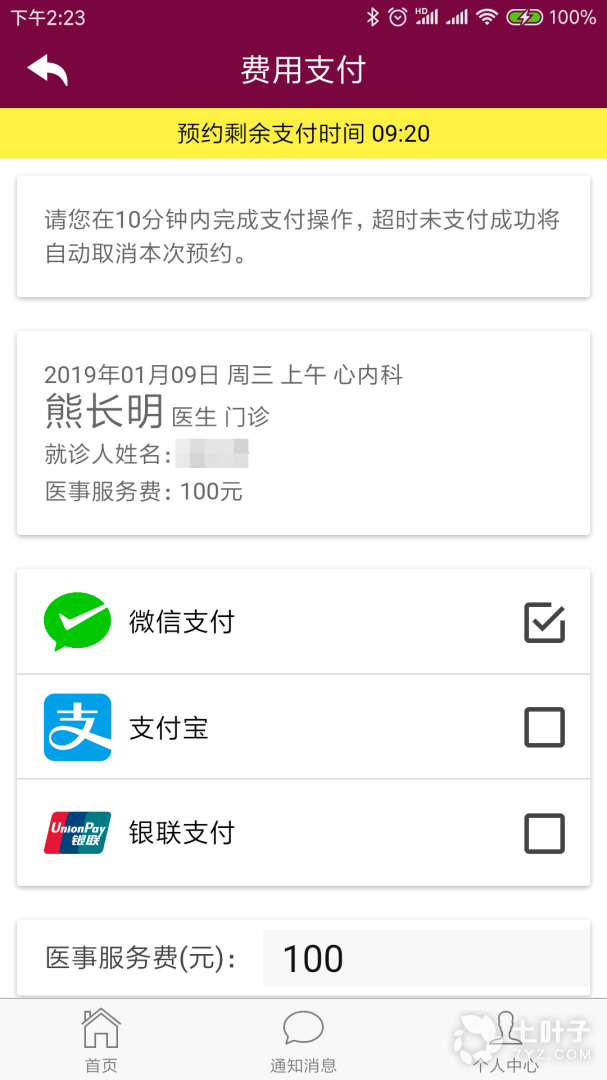Switch to the 首页 tab
607x1080 pixels.
pos(101,1040)
